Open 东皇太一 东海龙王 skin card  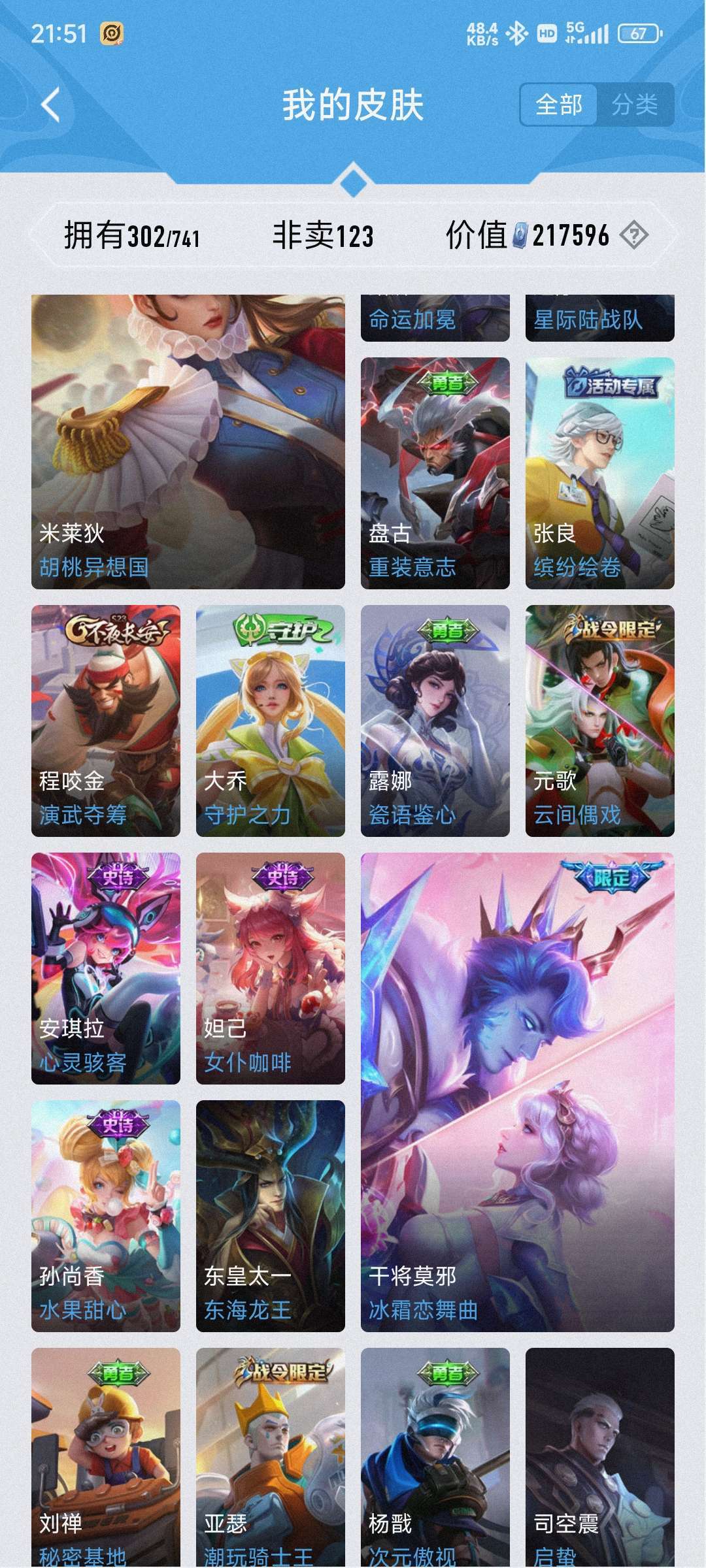(x=271, y=1216)
